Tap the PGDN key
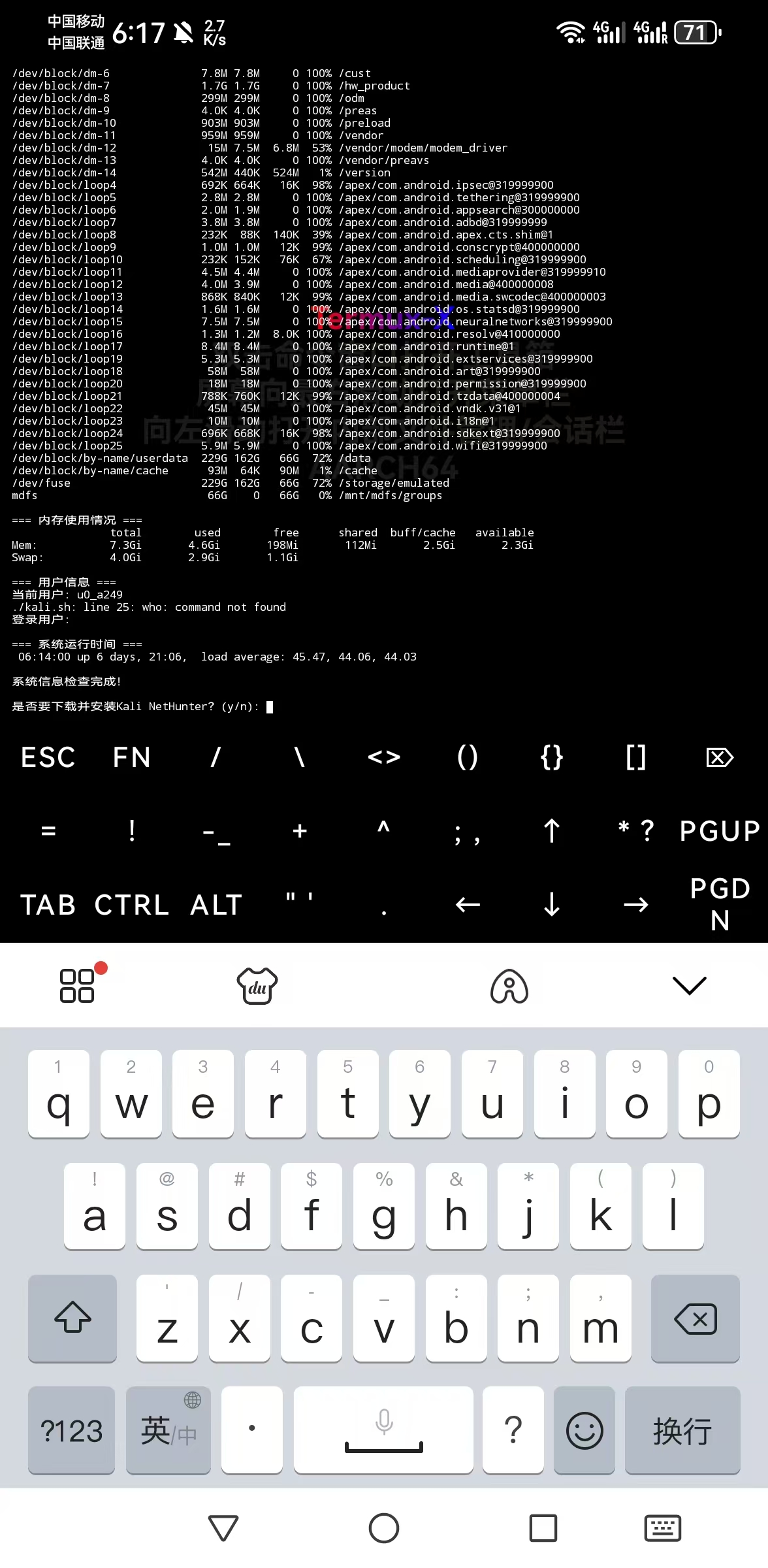The image size is (768, 1568). point(720,905)
